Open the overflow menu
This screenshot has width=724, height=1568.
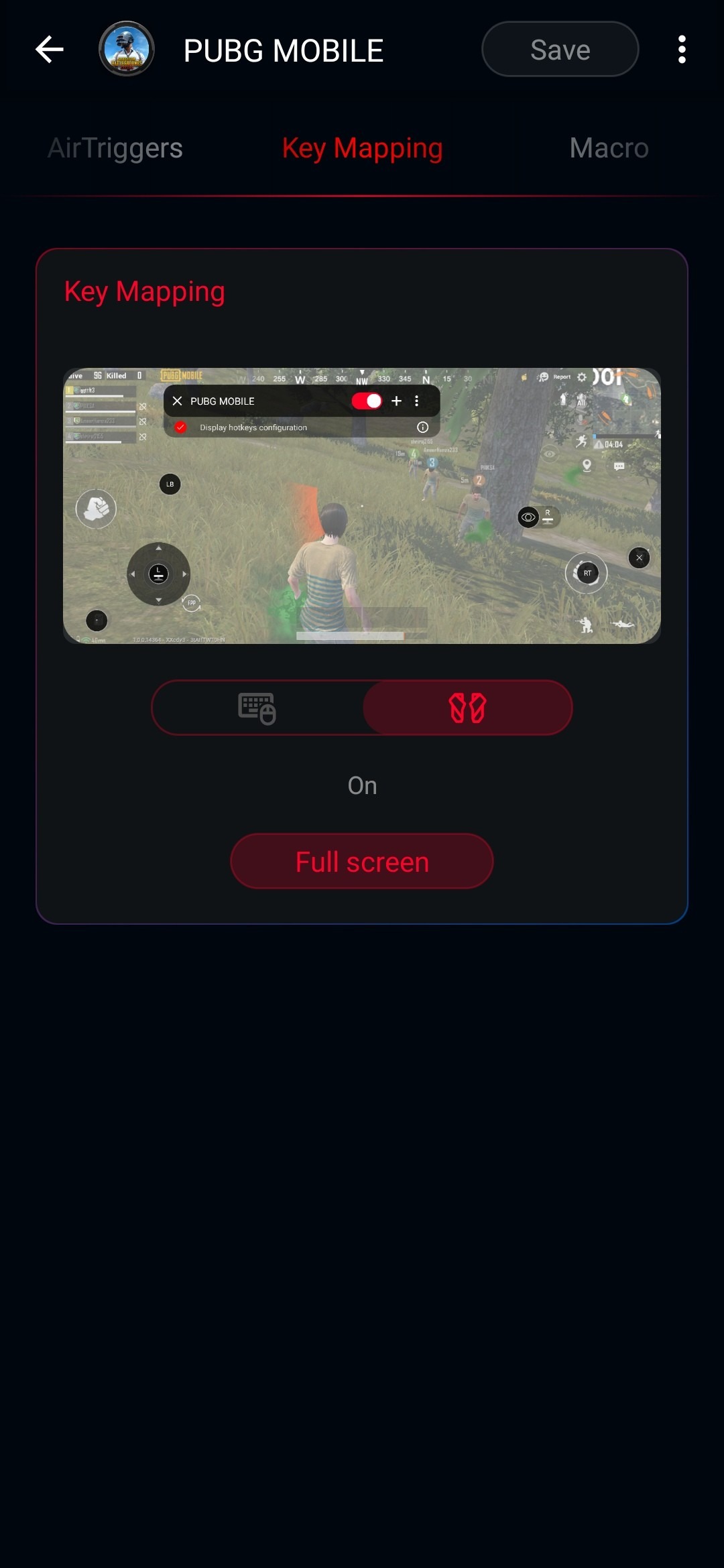tap(682, 50)
